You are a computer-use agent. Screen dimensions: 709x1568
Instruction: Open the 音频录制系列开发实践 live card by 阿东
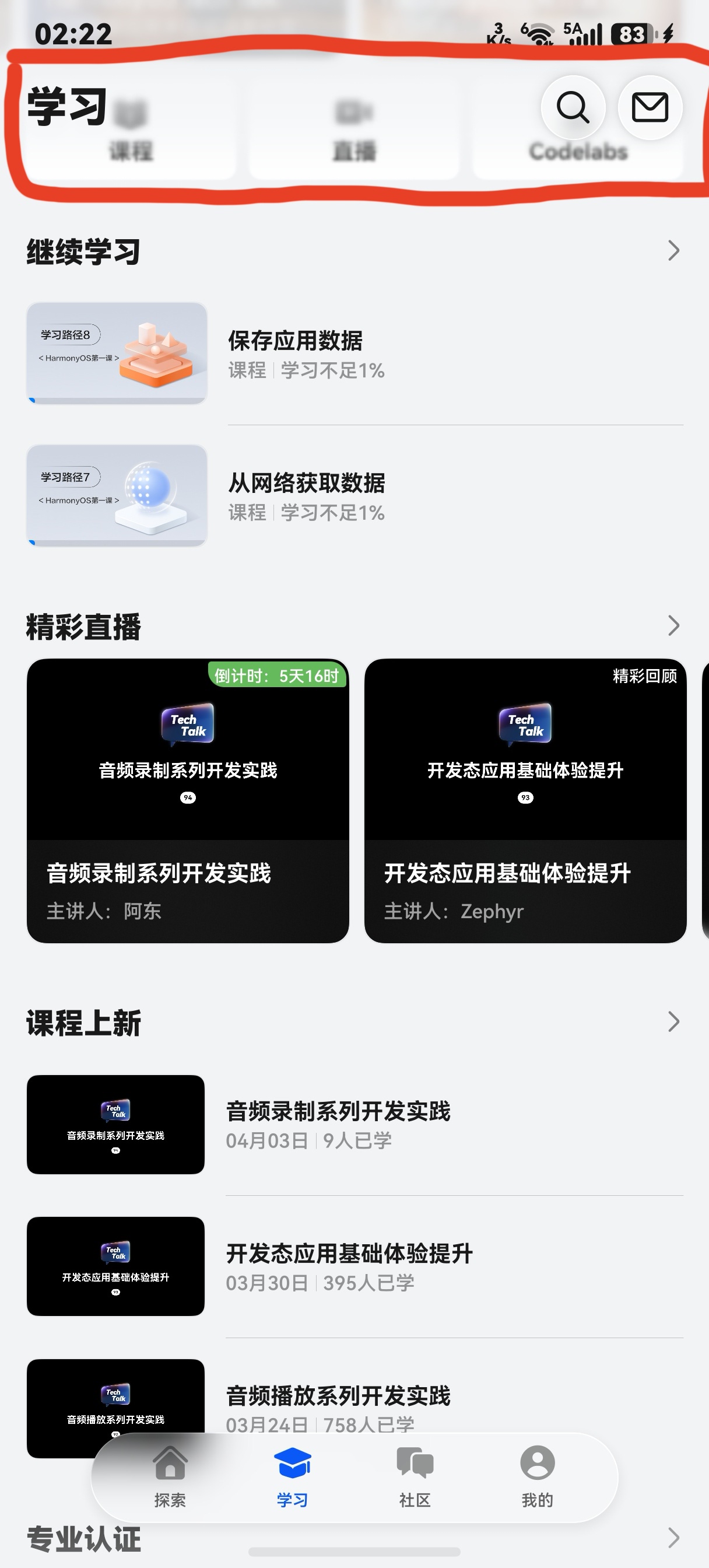pos(188,800)
